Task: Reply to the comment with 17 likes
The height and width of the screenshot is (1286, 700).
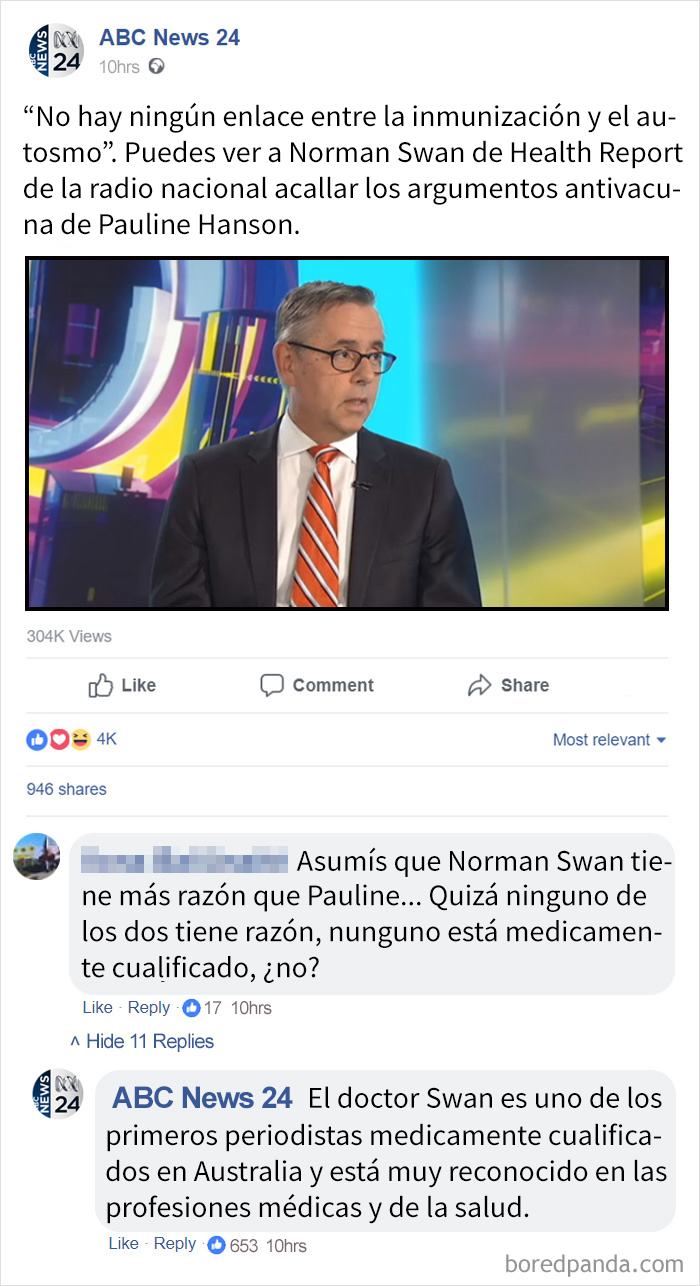Action: [x=149, y=1007]
